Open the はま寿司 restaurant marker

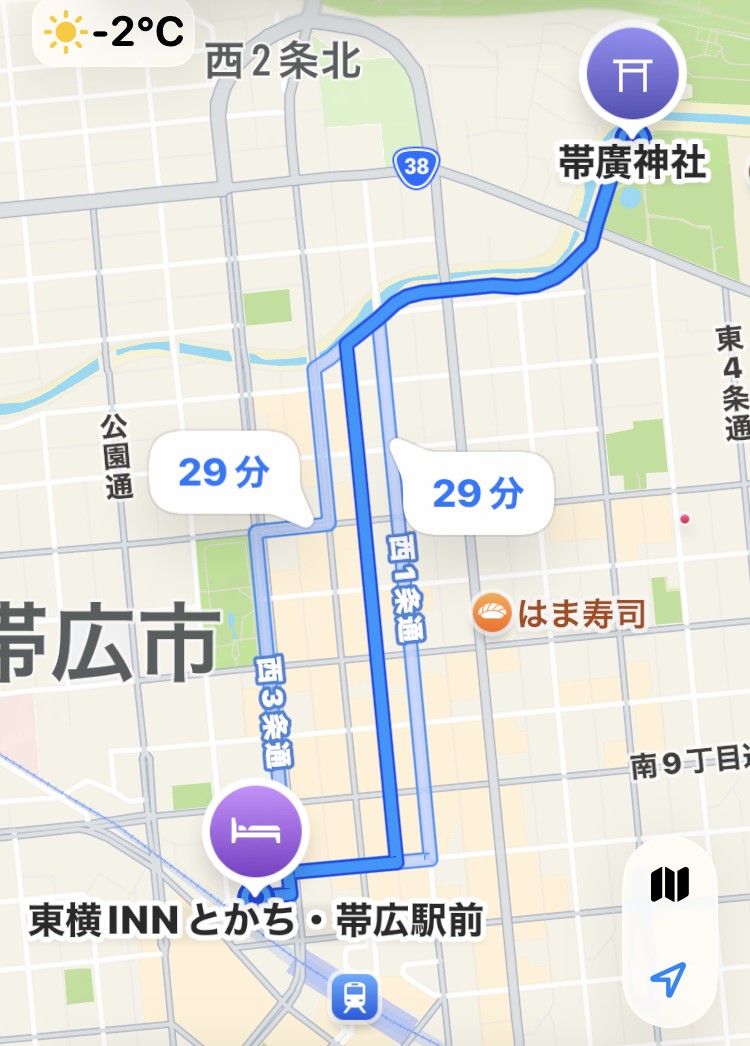(492, 613)
